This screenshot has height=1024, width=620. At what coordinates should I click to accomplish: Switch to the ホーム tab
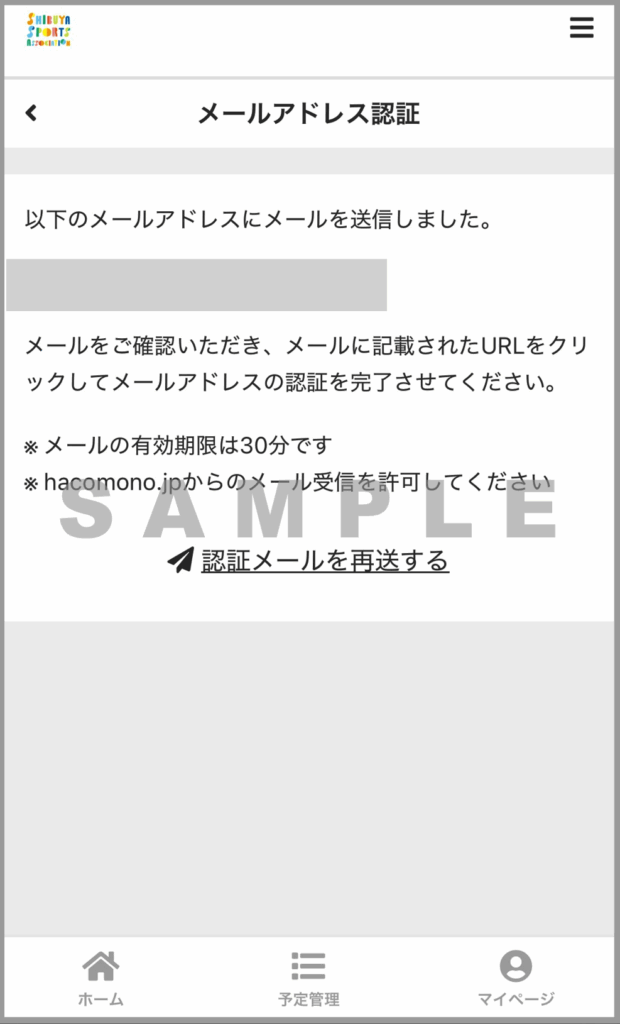(x=101, y=978)
